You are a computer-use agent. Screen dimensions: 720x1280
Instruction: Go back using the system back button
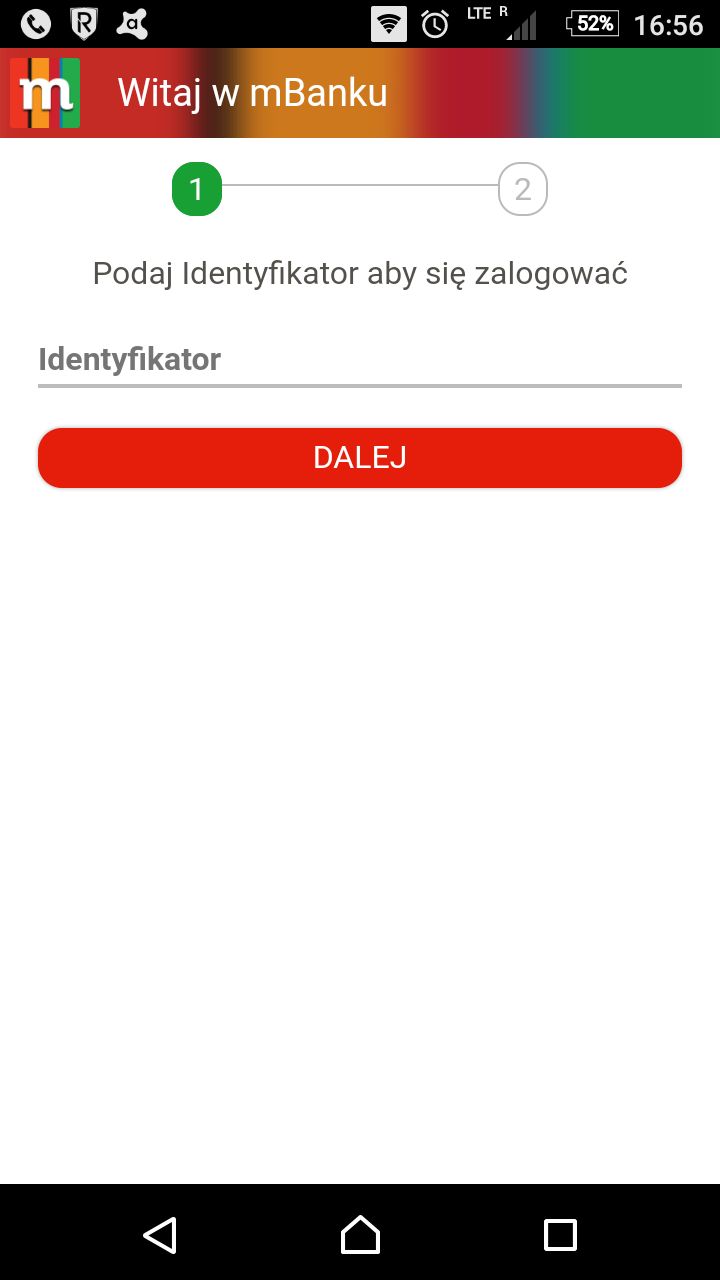tap(160, 1235)
